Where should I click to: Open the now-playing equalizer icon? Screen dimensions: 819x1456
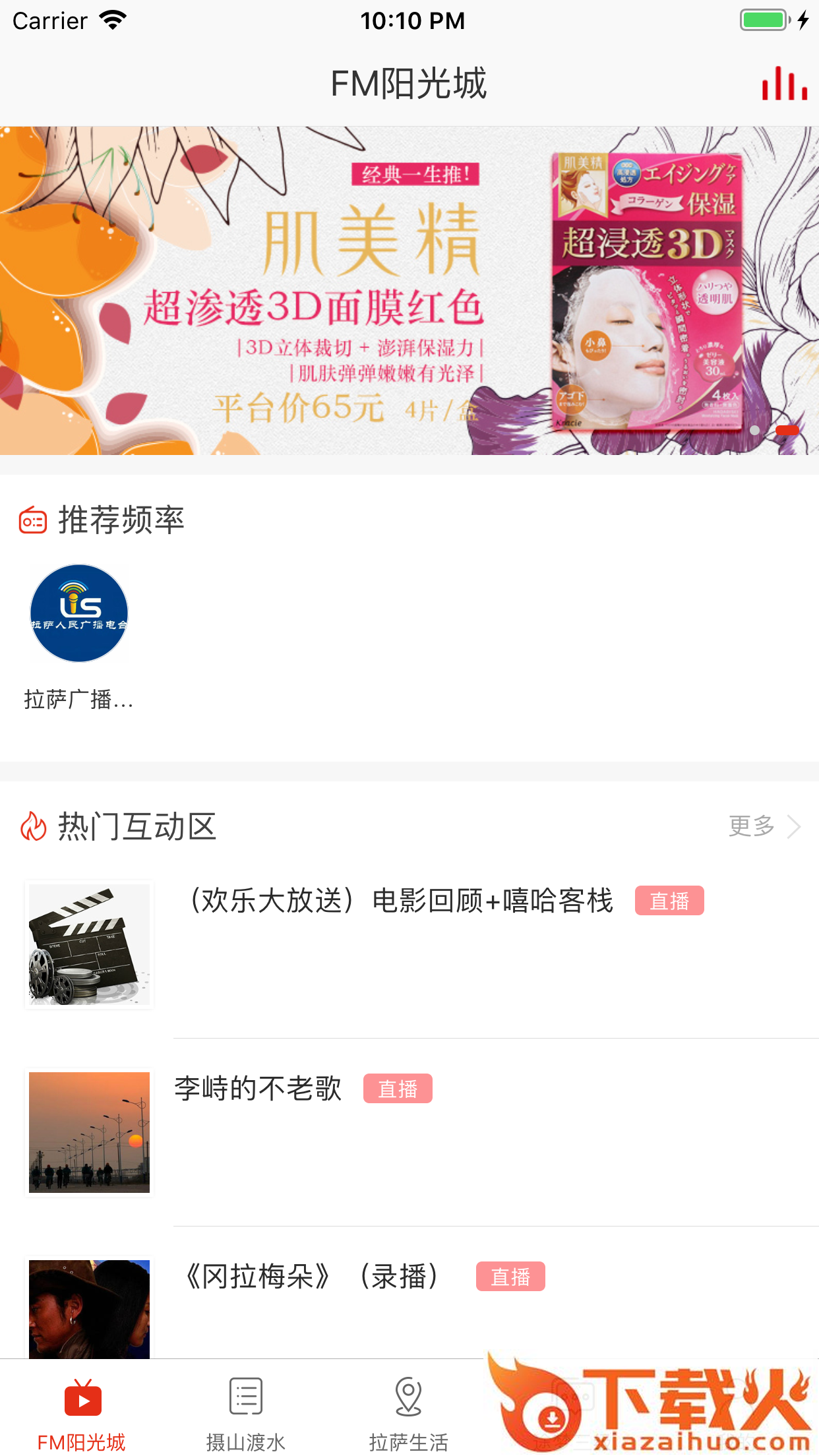pyautogui.click(x=784, y=84)
